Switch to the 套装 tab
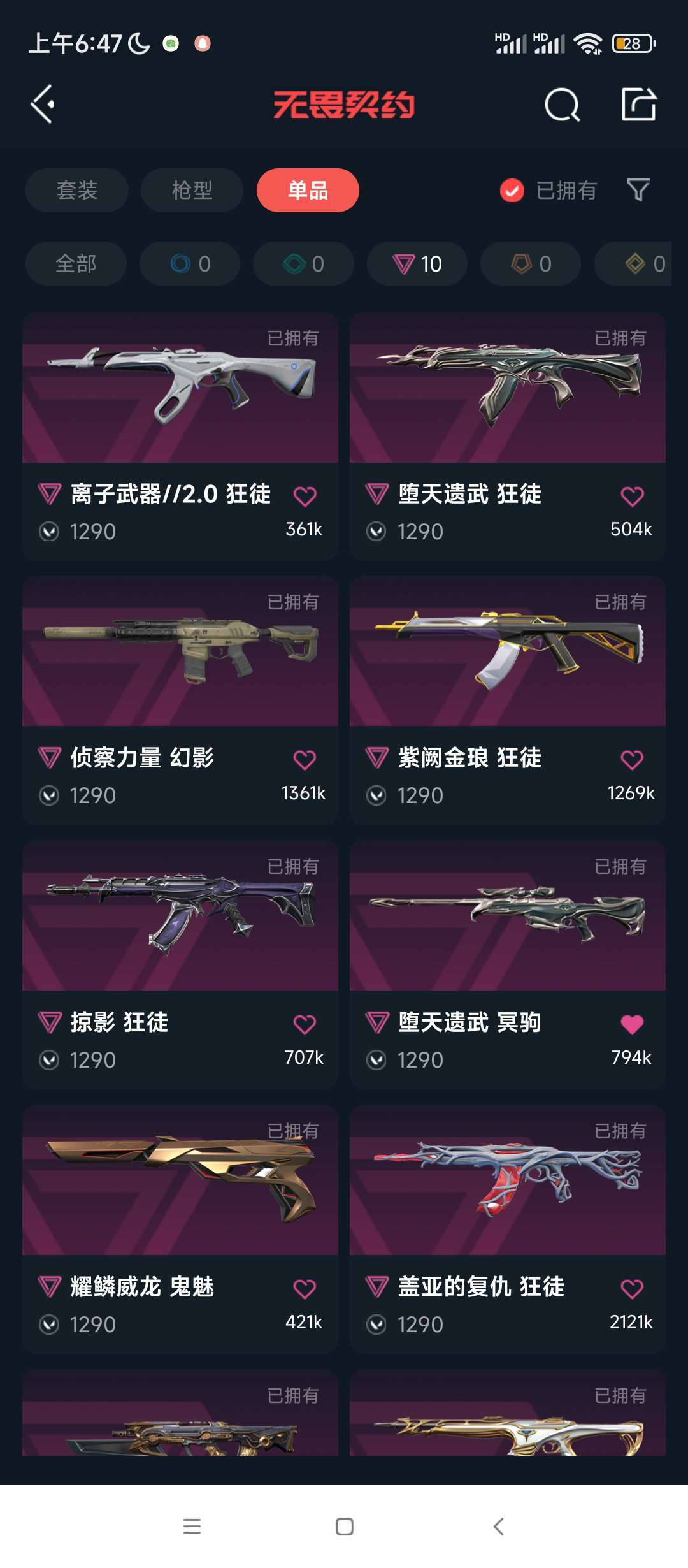Viewport: 688px width, 1568px height. [x=76, y=190]
